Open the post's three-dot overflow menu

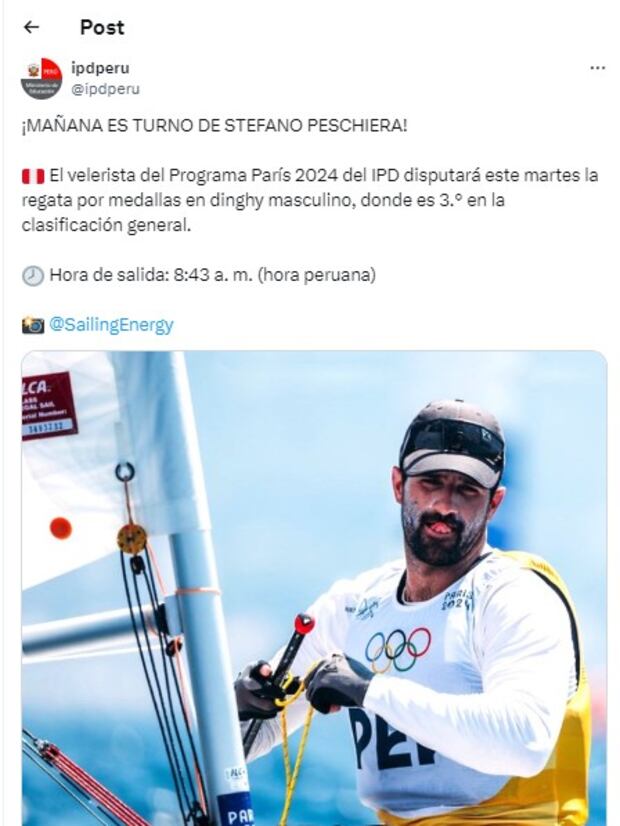597,68
